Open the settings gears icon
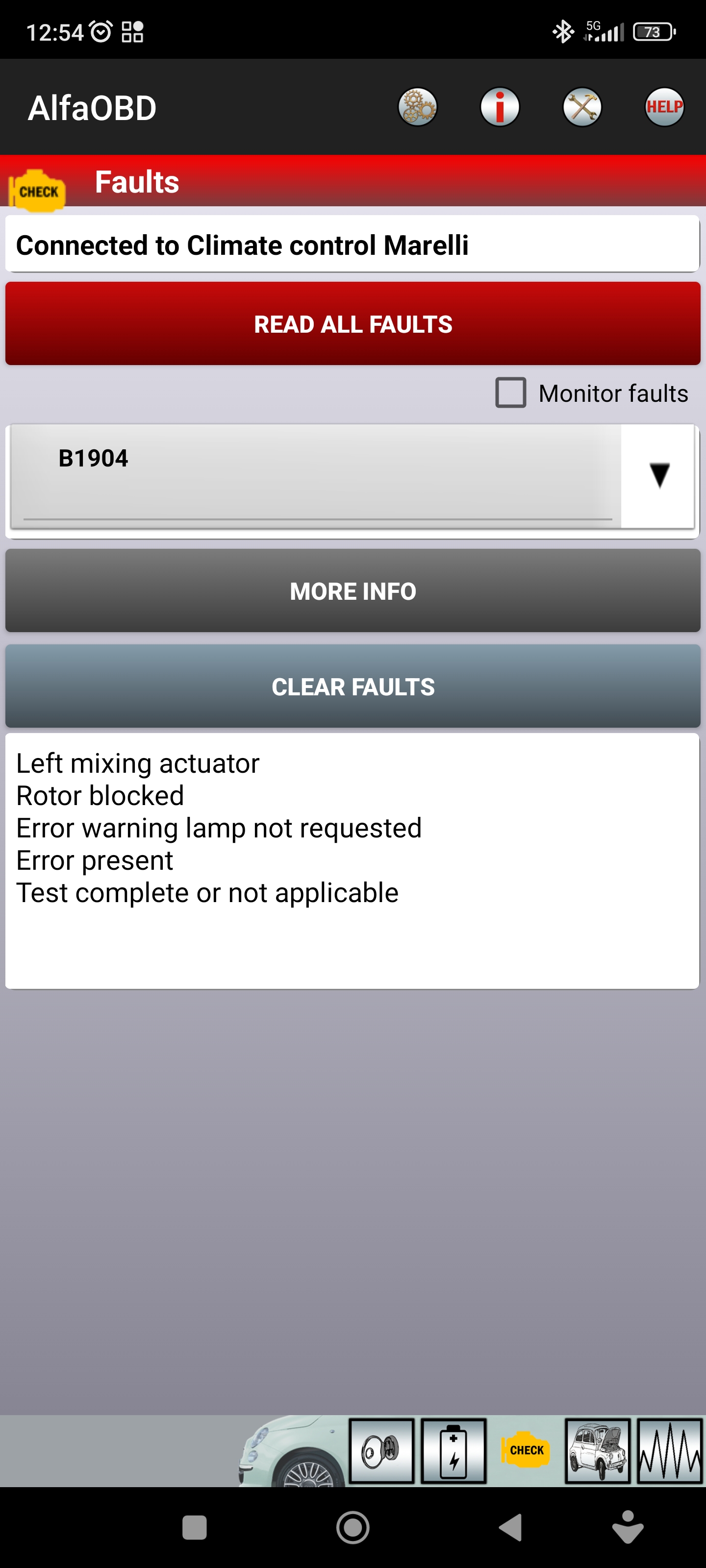706x1568 pixels. (x=417, y=107)
